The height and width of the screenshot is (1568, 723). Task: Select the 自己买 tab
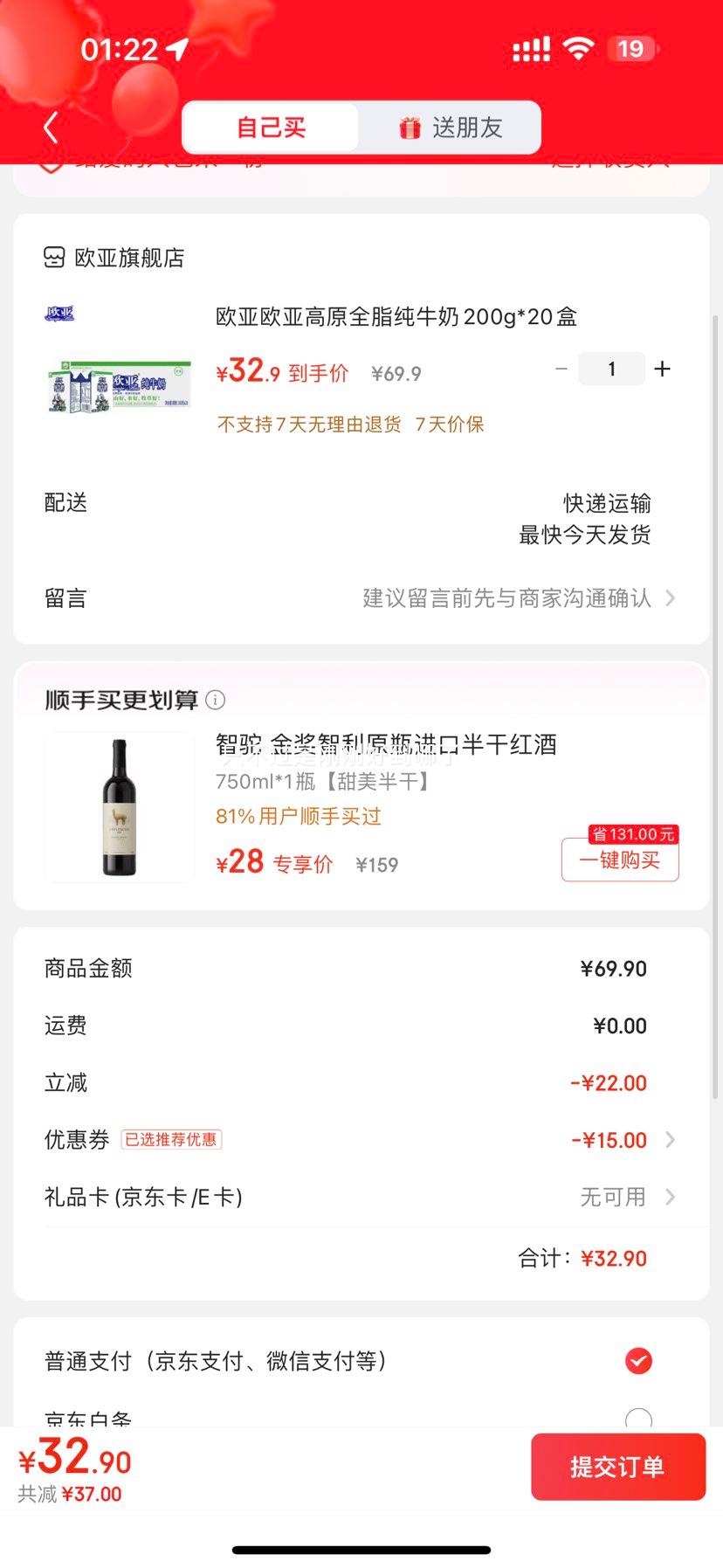point(271,128)
